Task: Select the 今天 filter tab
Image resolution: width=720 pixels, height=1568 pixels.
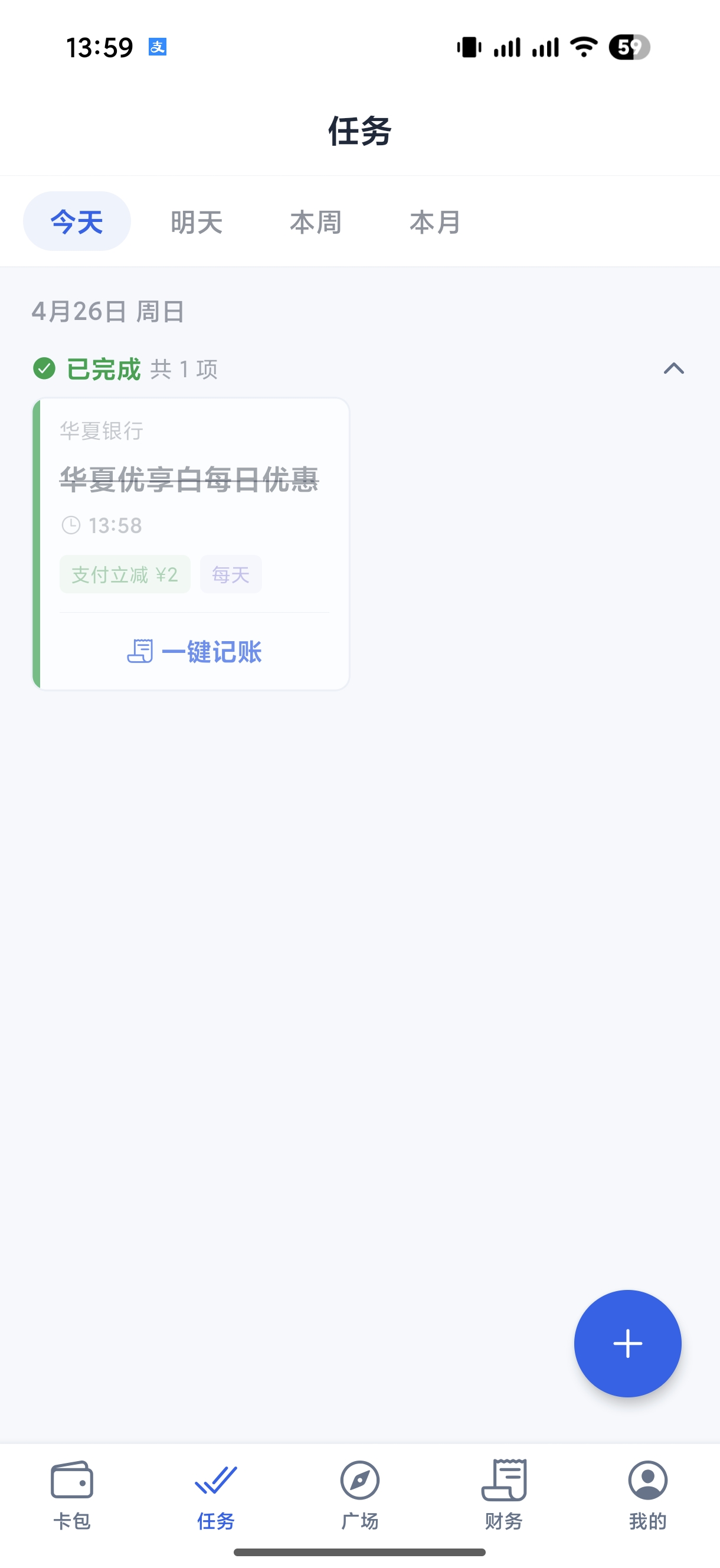Action: pos(77,221)
